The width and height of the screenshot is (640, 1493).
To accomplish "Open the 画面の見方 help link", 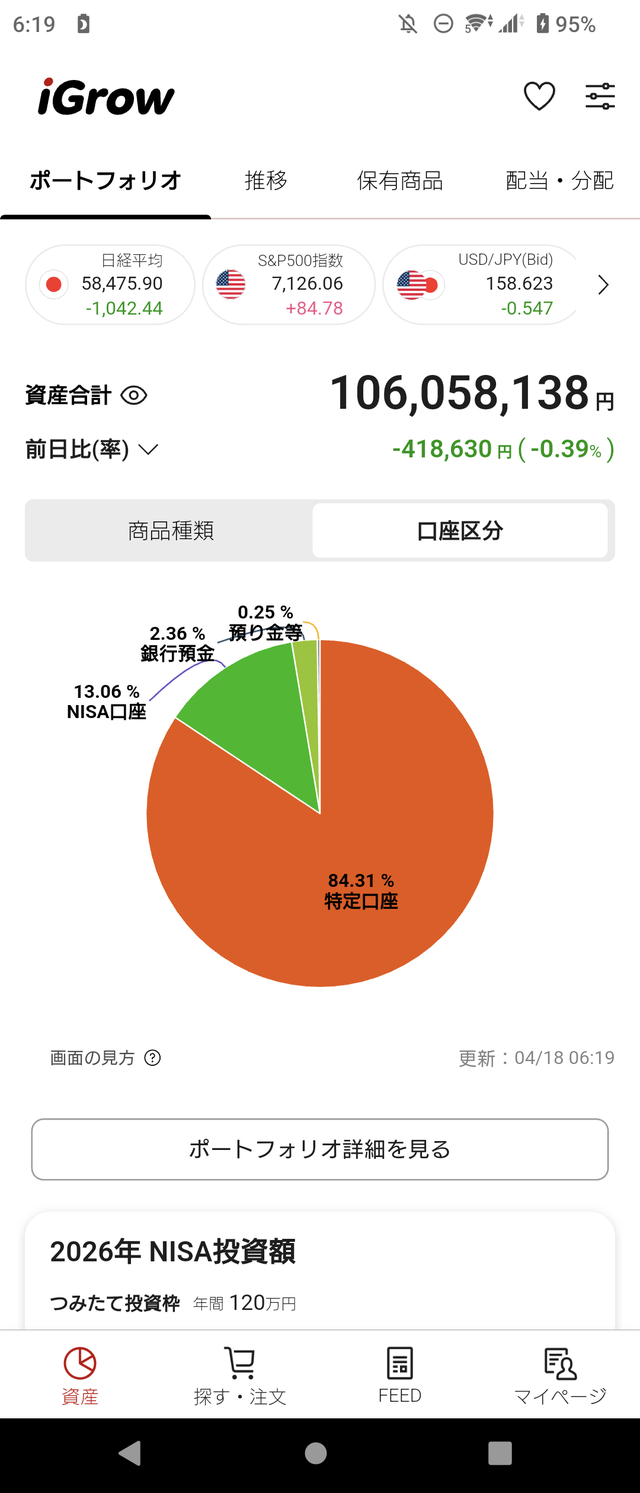I will point(105,1058).
